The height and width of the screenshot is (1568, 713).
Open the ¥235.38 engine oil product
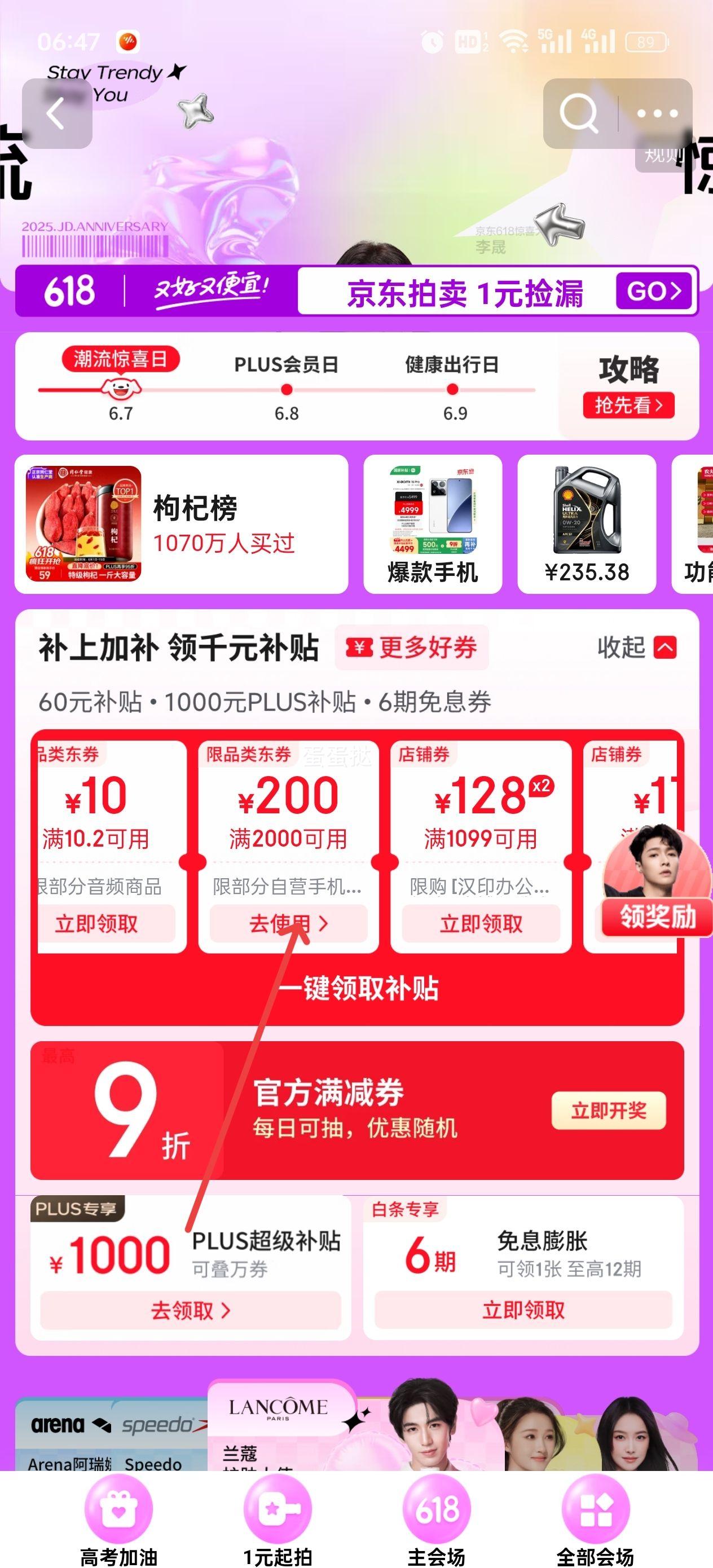pos(586,523)
